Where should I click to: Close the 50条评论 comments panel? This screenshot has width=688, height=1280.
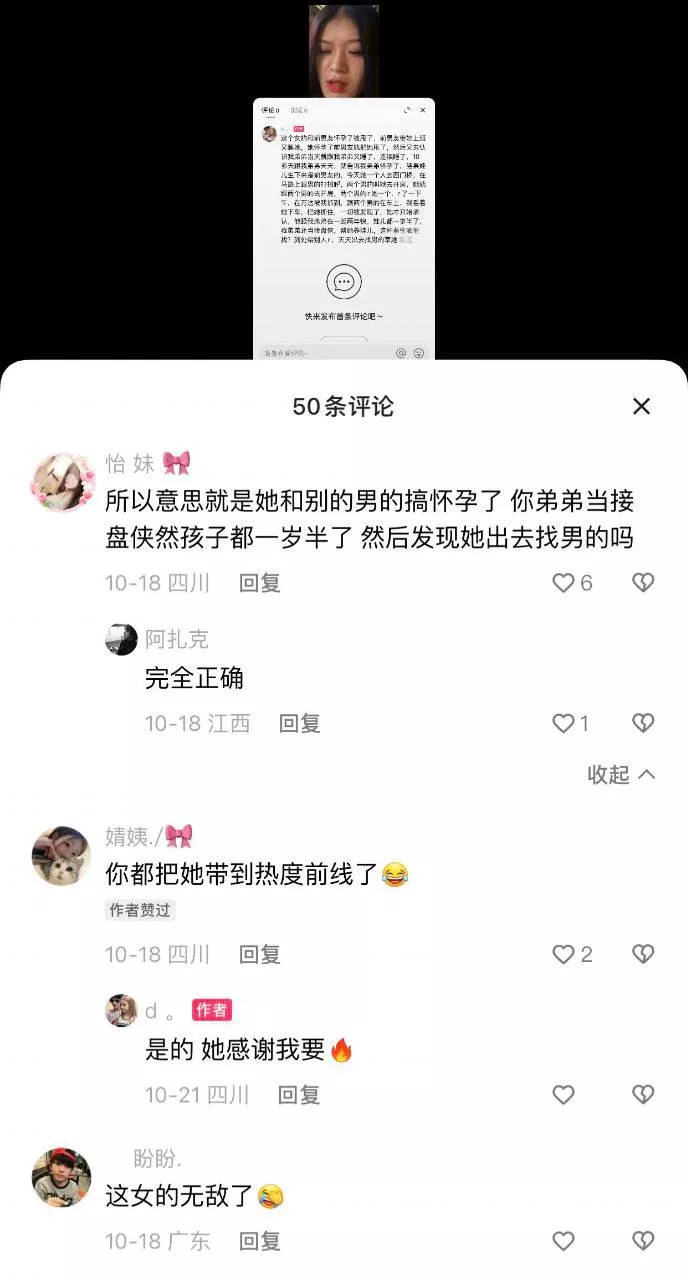pyautogui.click(x=642, y=406)
